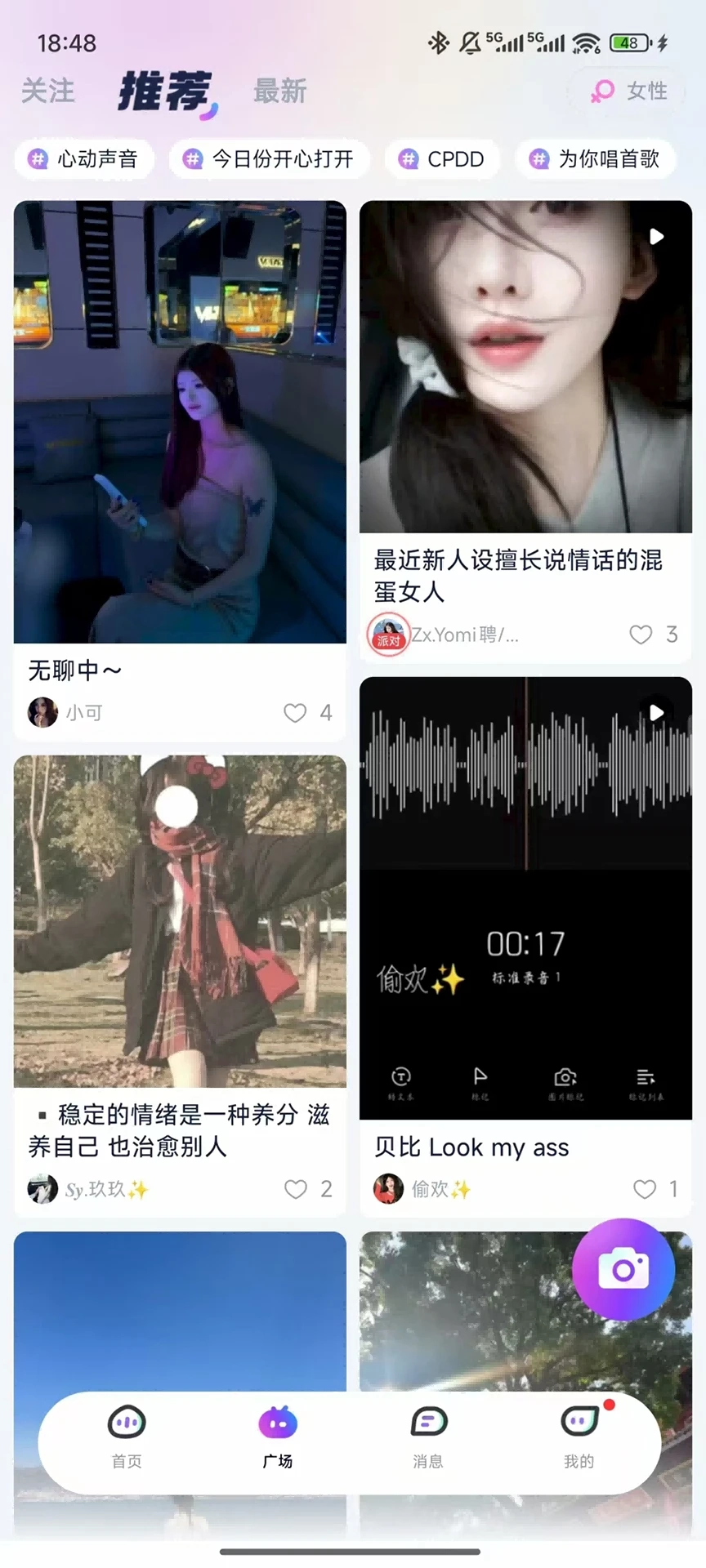Play the 偷欢 voice recording post

point(657,712)
